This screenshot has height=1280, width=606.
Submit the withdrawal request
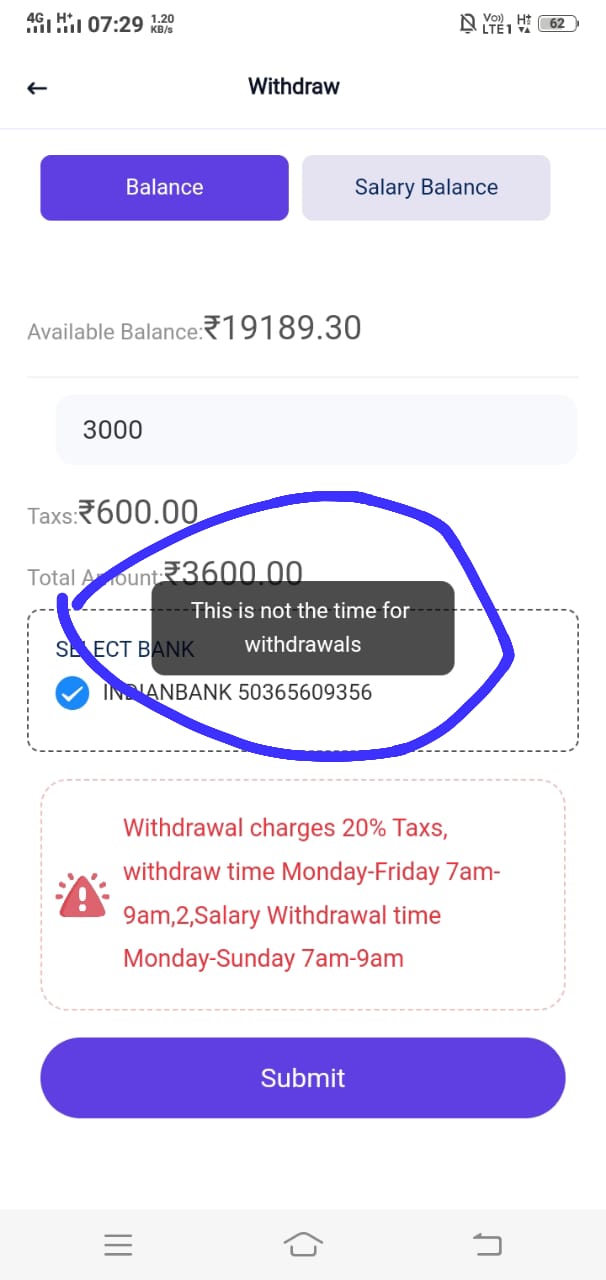click(303, 1077)
